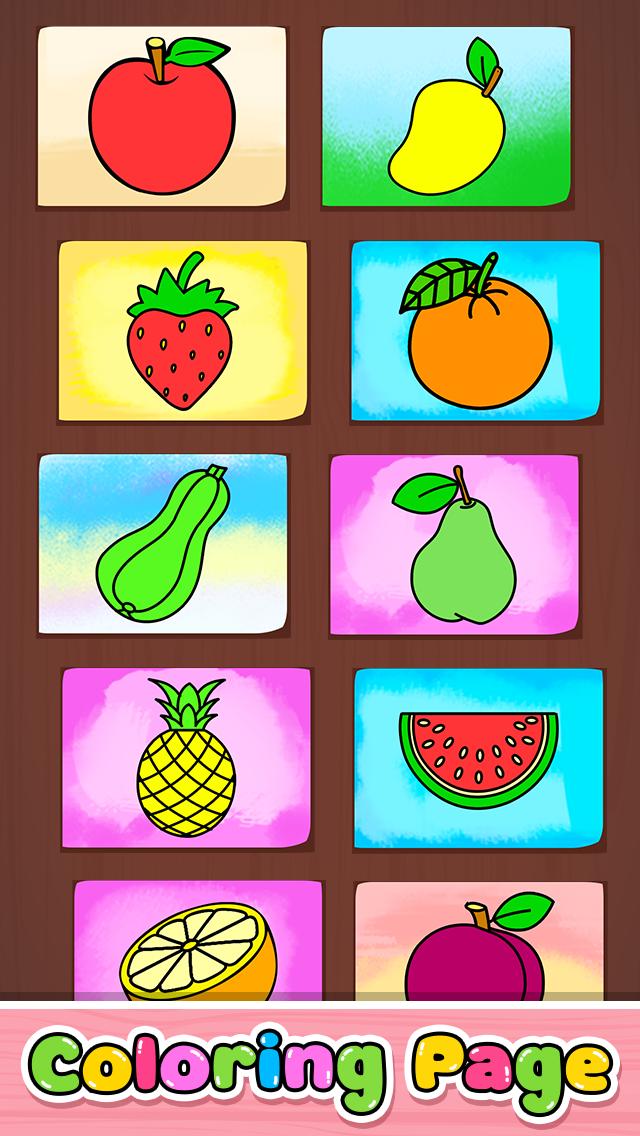The width and height of the screenshot is (640, 1136).
Task: Open the sliced lemon coloring page
Action: pyautogui.click(x=198, y=945)
